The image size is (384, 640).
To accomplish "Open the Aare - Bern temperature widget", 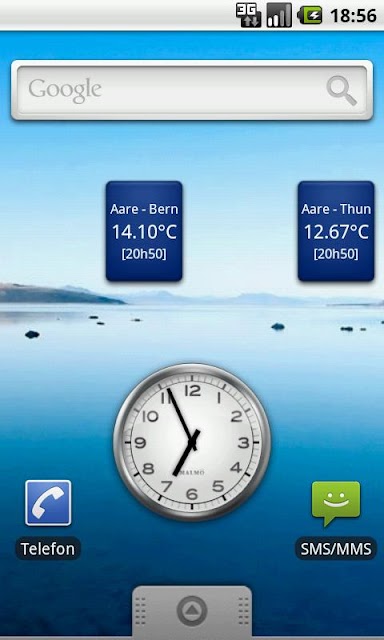I will pyautogui.click(x=144, y=231).
